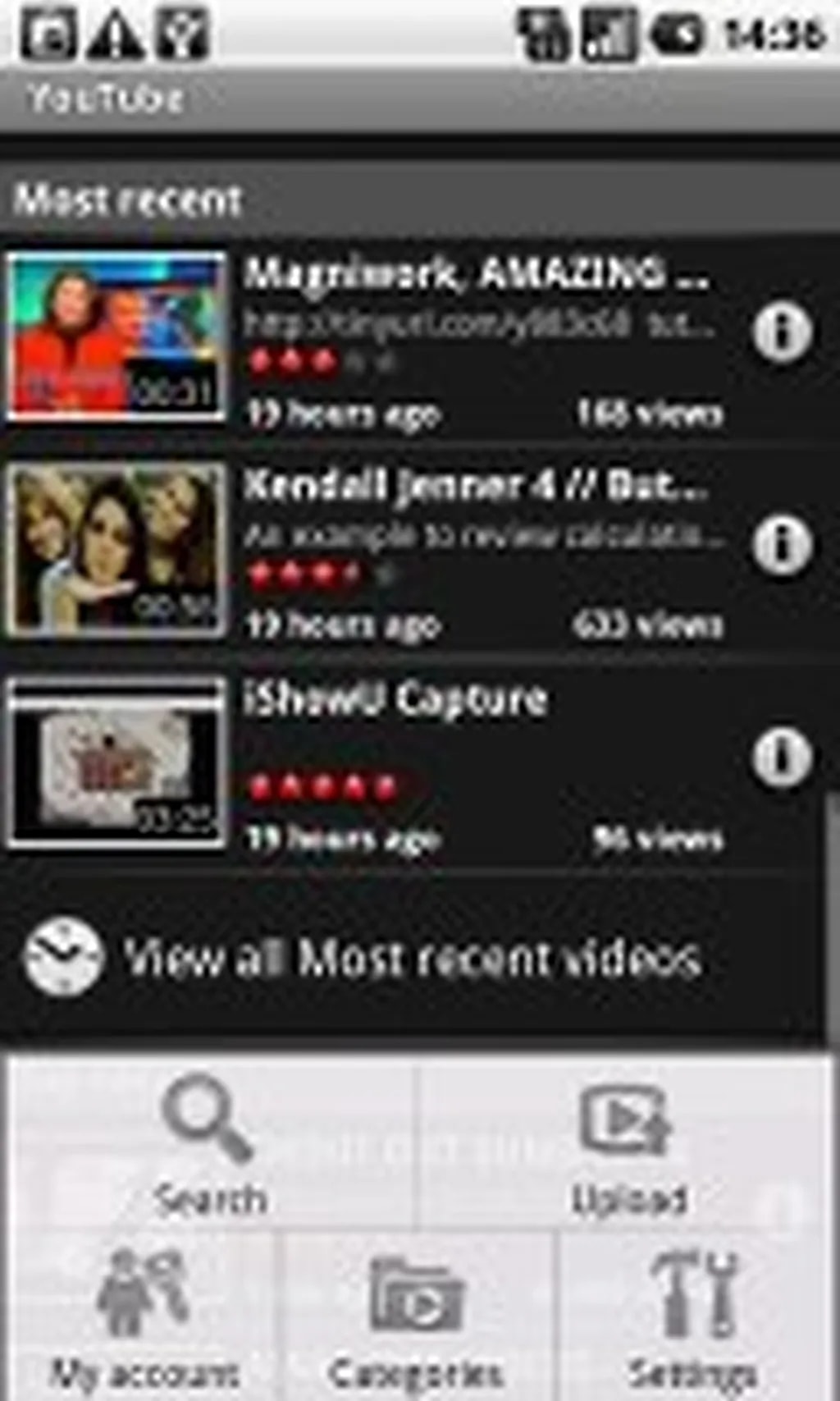Open the iShowU Capture video
Screen dimensions: 840x1401
(395, 700)
